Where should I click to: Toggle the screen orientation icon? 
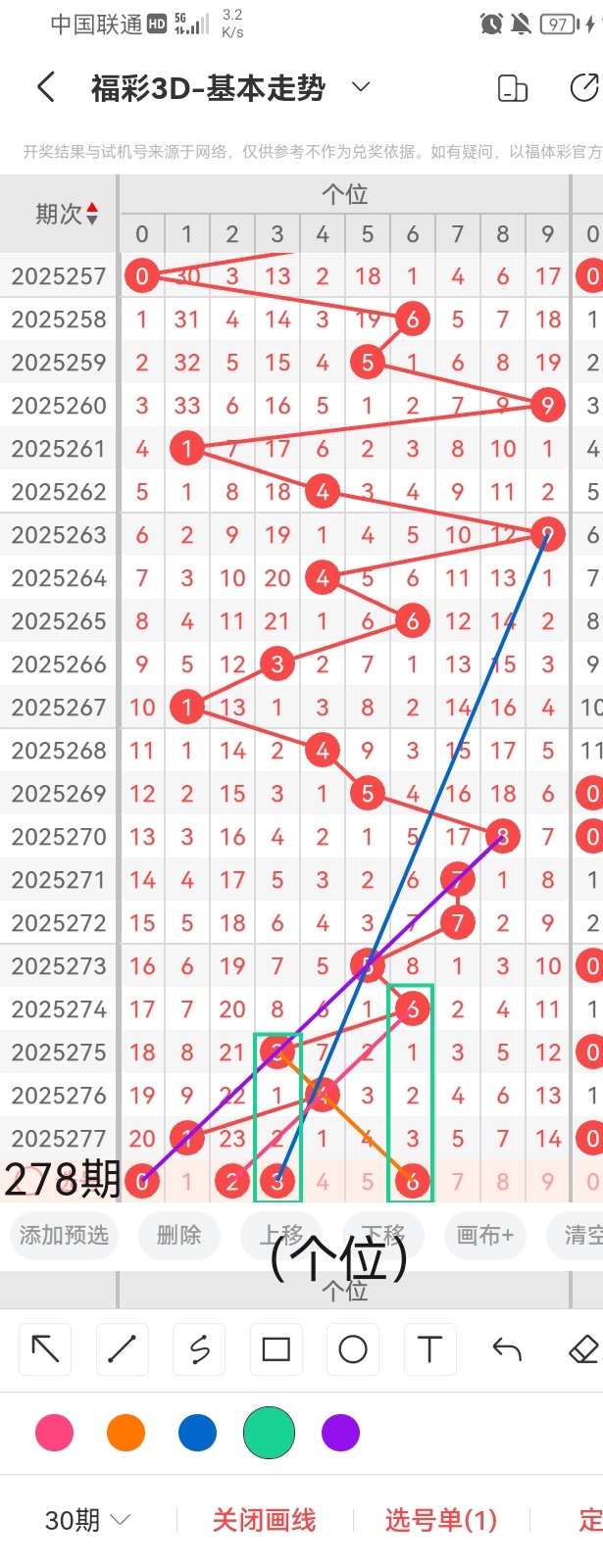point(513,88)
